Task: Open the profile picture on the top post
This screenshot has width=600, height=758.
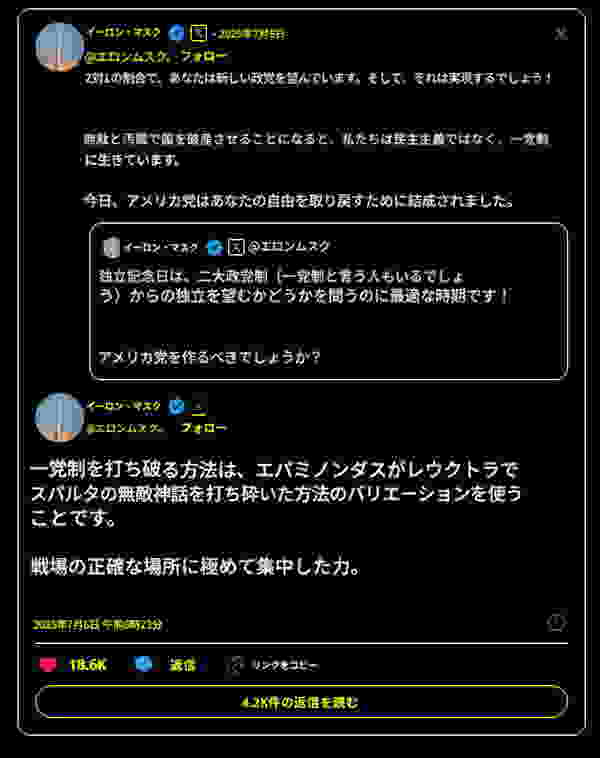Action: coord(59,46)
